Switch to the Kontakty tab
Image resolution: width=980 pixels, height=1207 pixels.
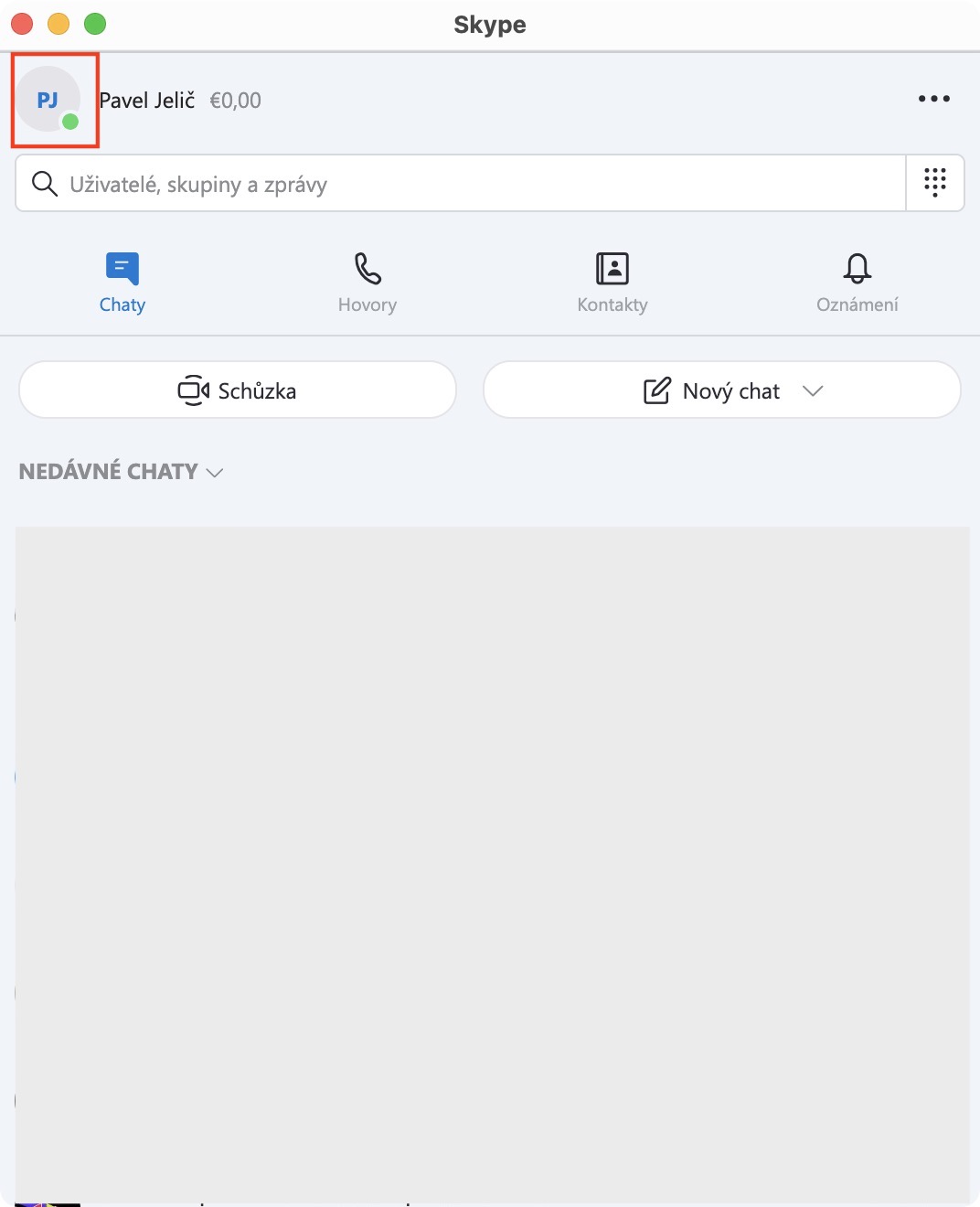point(612,283)
